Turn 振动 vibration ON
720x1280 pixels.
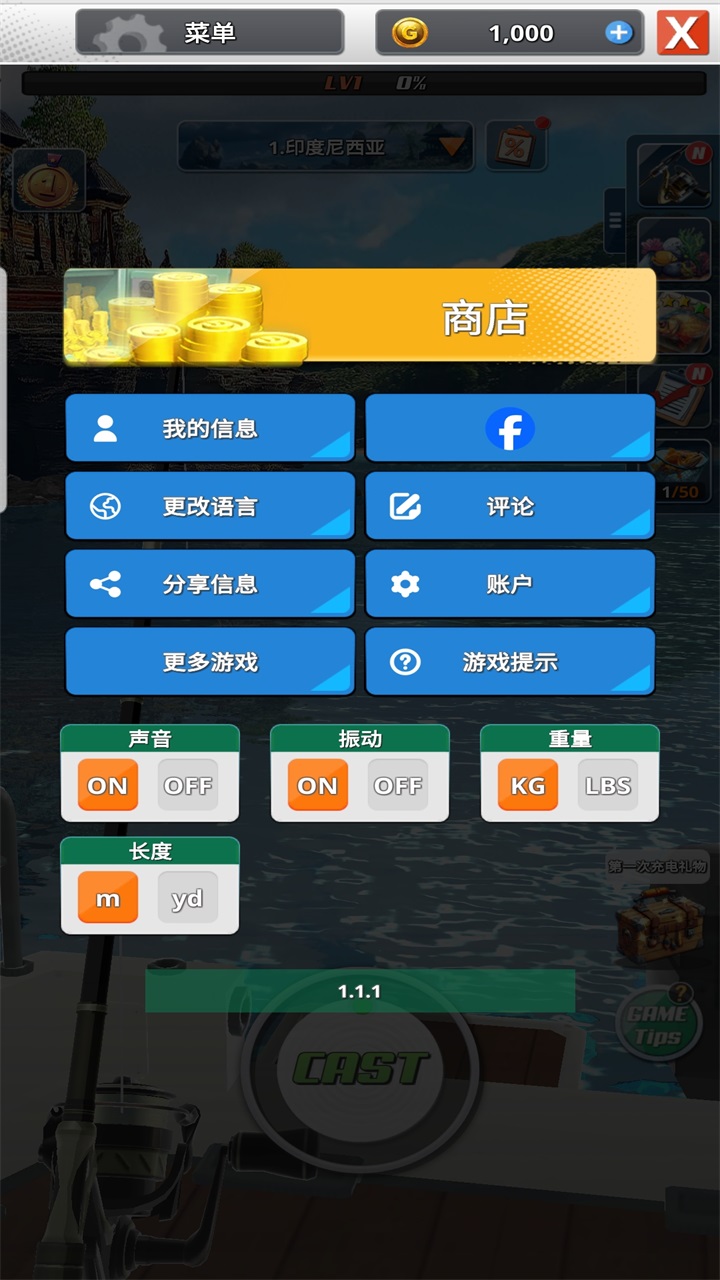click(x=318, y=785)
